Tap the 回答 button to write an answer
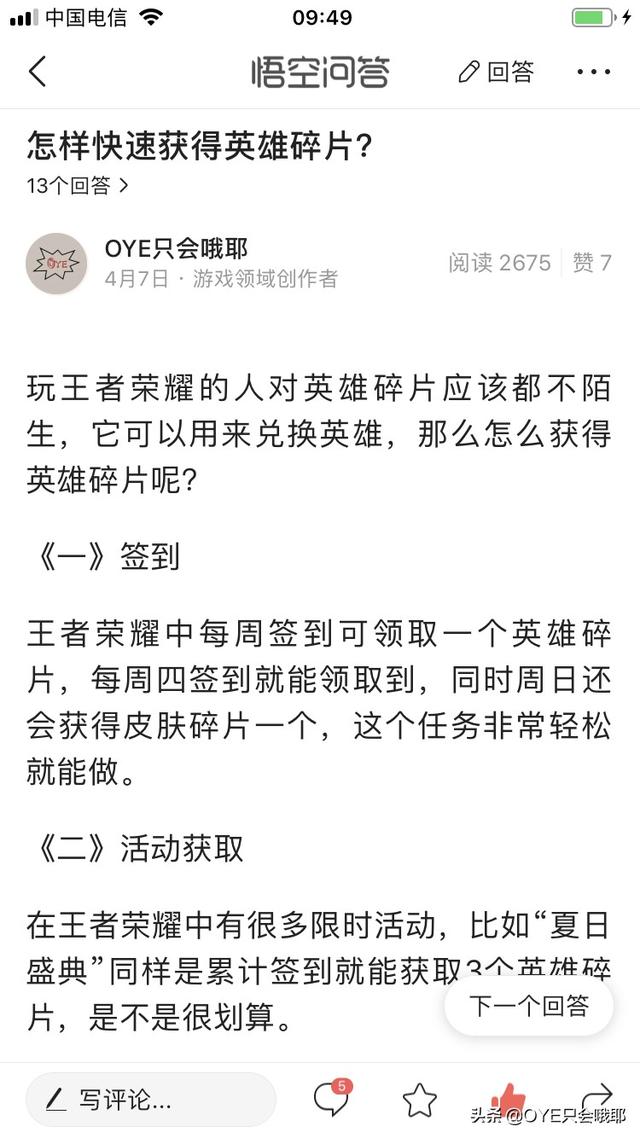640x1138 pixels. pyautogui.click(x=497, y=72)
